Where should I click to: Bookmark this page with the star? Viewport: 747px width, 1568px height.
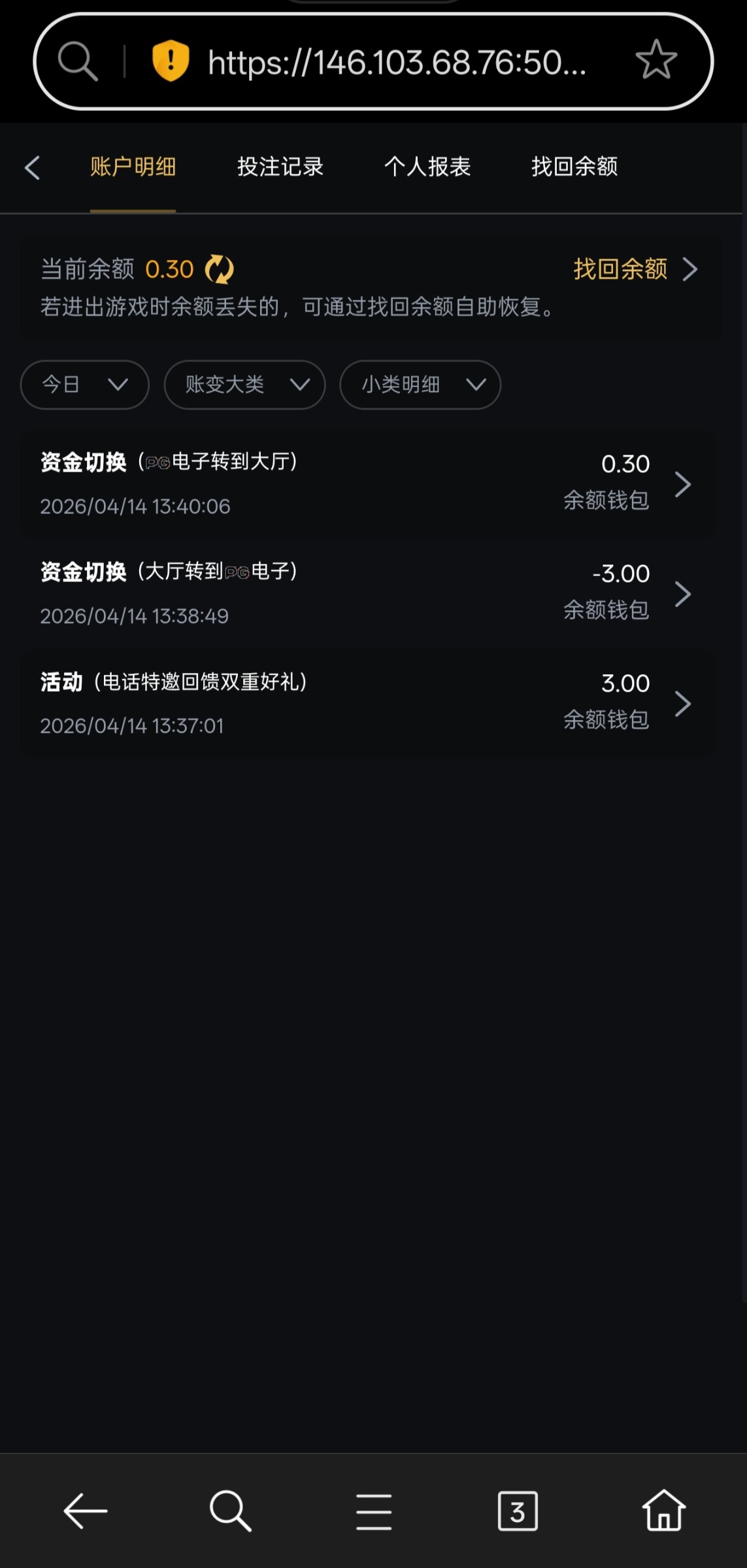tap(656, 61)
